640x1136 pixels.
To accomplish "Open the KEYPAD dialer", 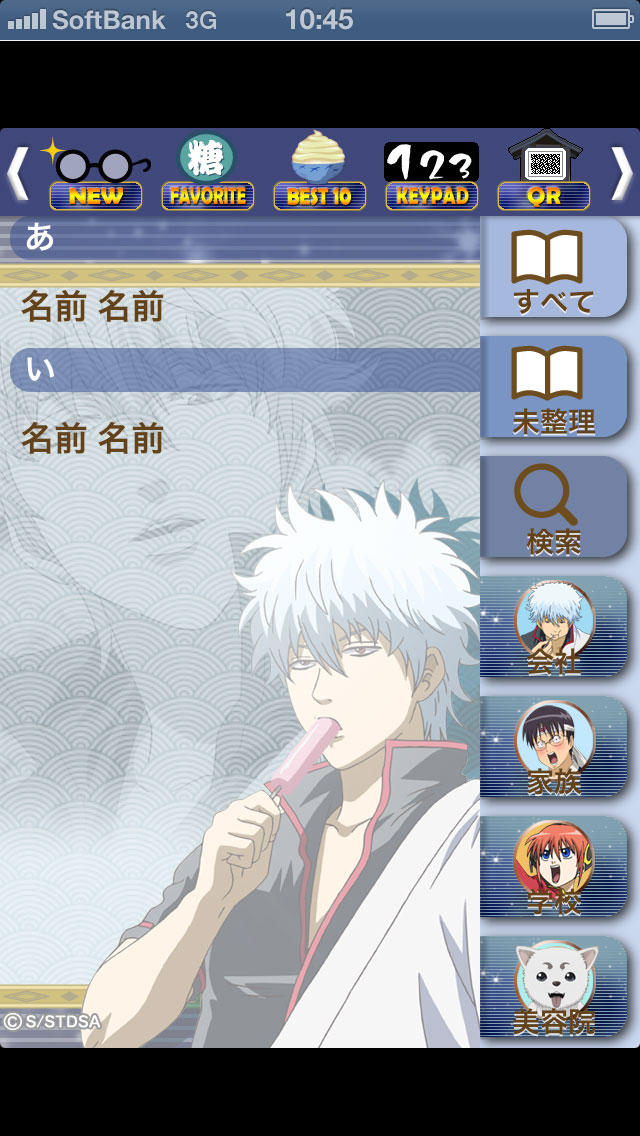I will 432,174.
